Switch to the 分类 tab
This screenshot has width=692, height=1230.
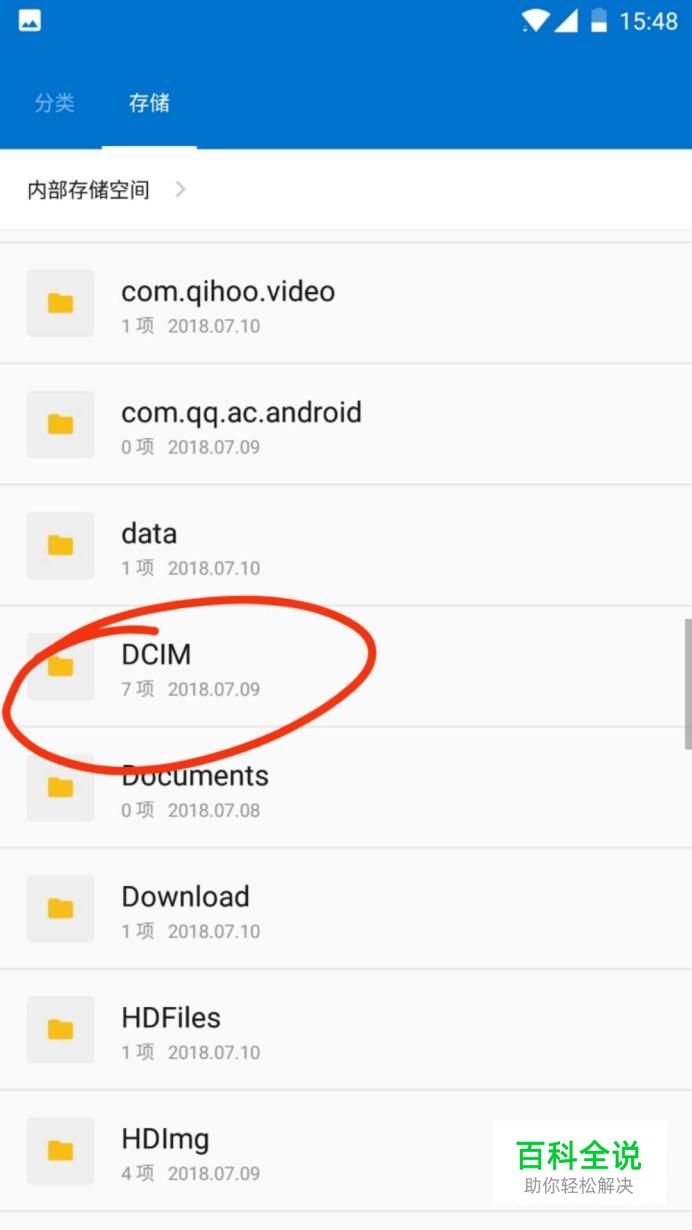coord(54,103)
